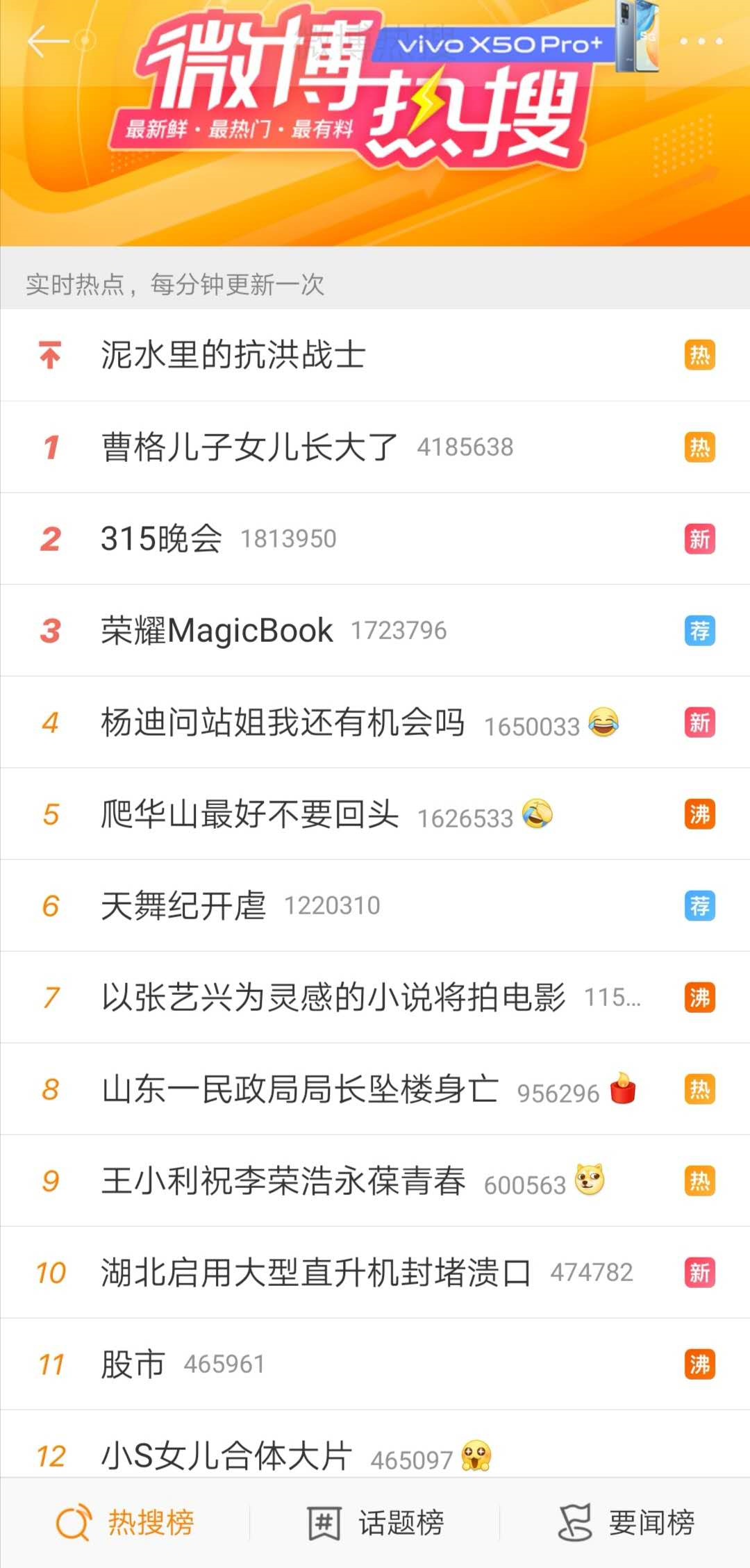Screen dimensions: 750x1568
Task: Open 湖北启用大型直升机封堵溃口
Action: pyautogui.click(x=316, y=1272)
